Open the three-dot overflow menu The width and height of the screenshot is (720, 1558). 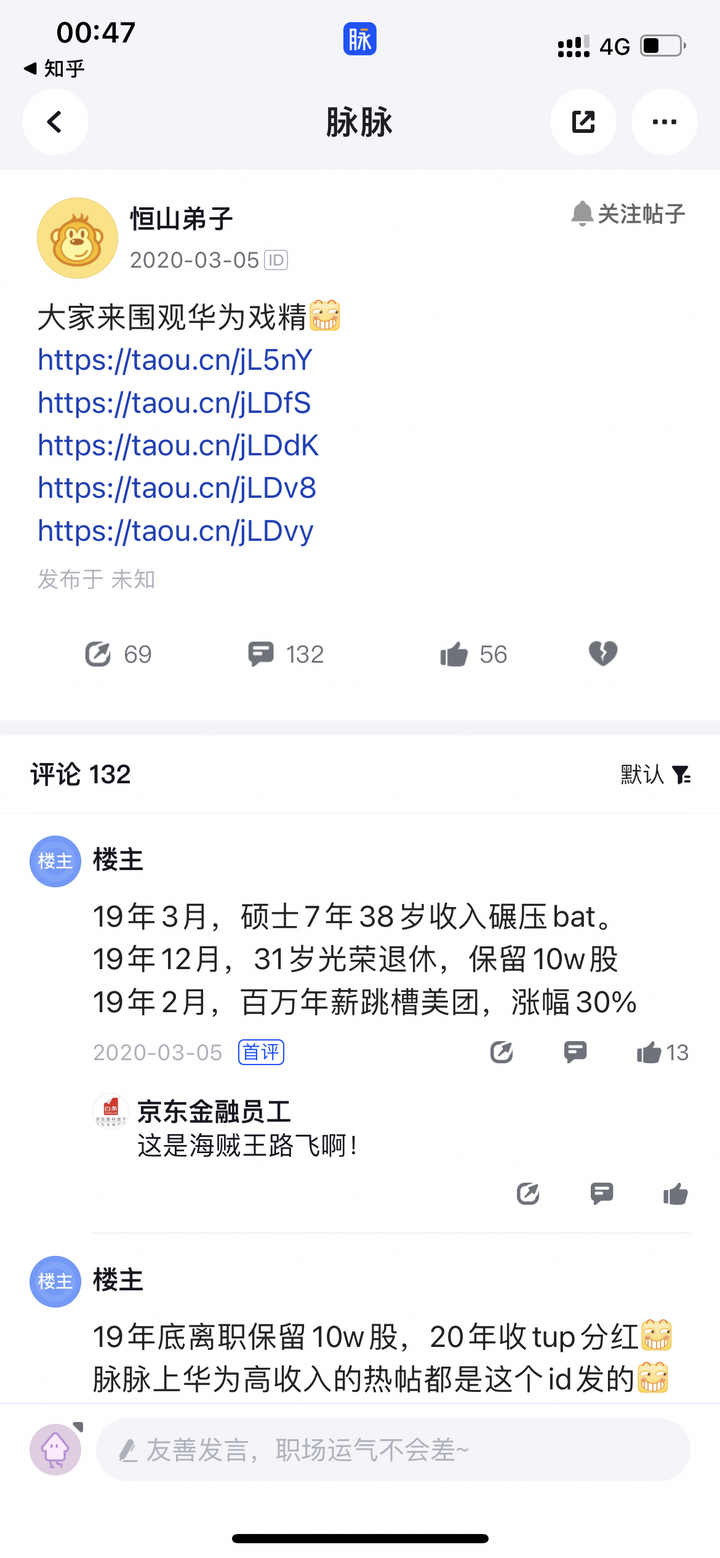coord(664,122)
